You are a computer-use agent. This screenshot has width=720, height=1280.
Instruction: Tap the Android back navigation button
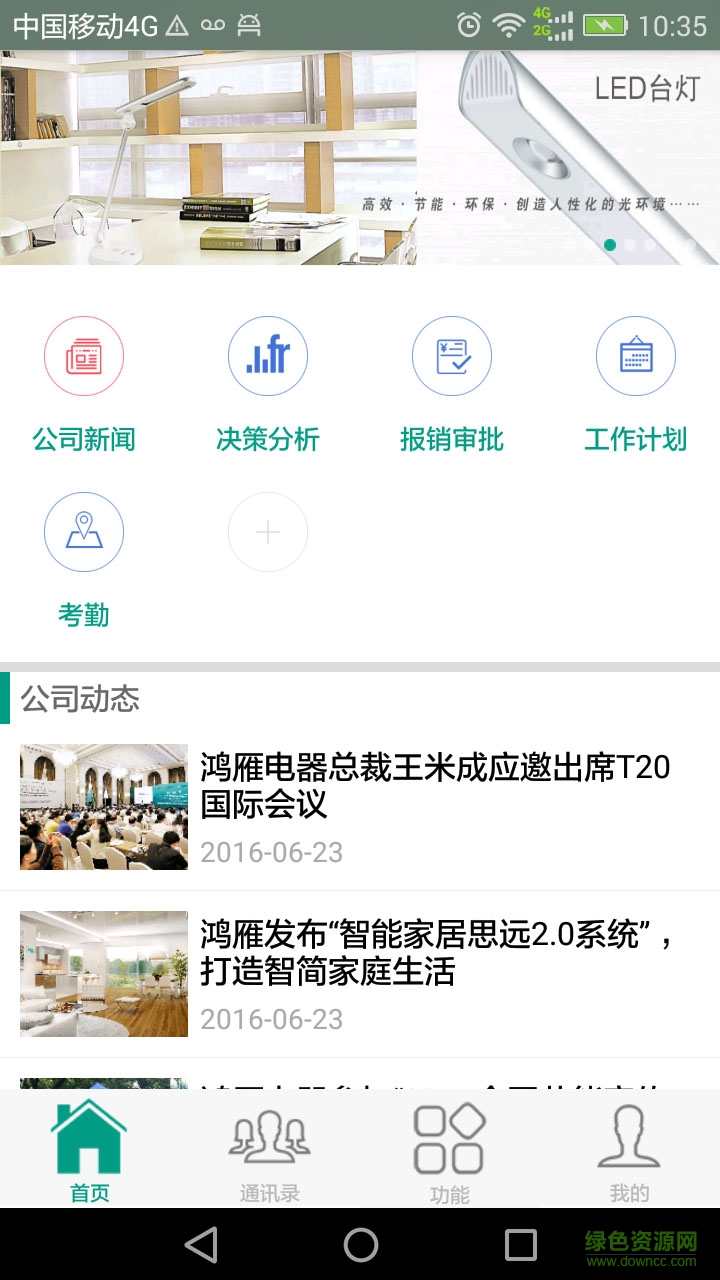coord(201,1245)
